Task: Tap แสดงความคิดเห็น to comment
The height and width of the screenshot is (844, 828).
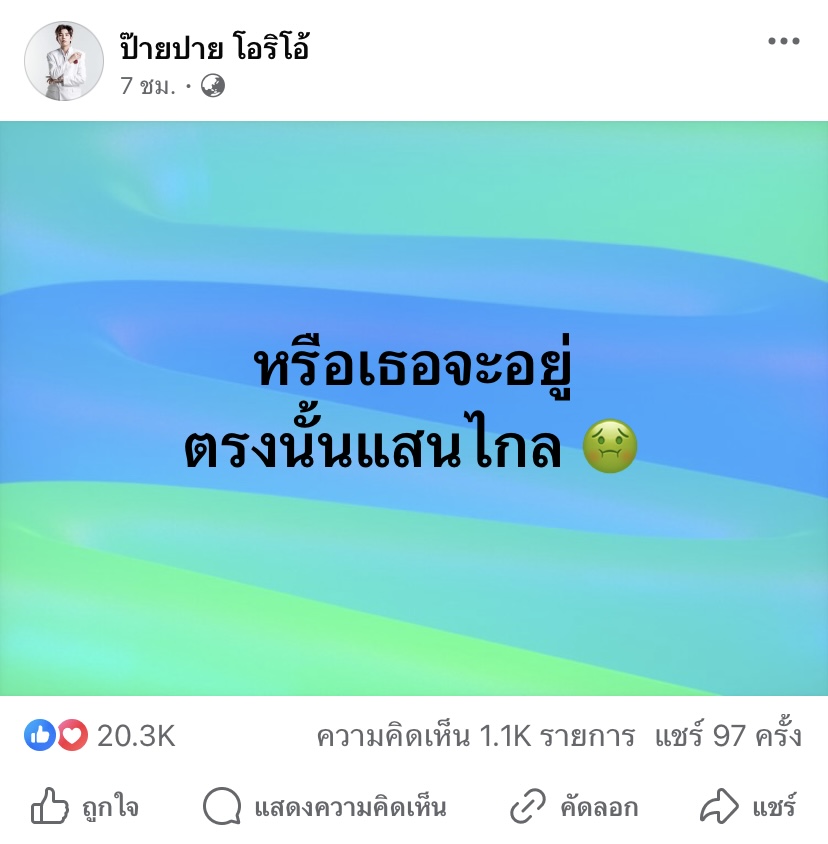Action: pyautogui.click(x=325, y=807)
